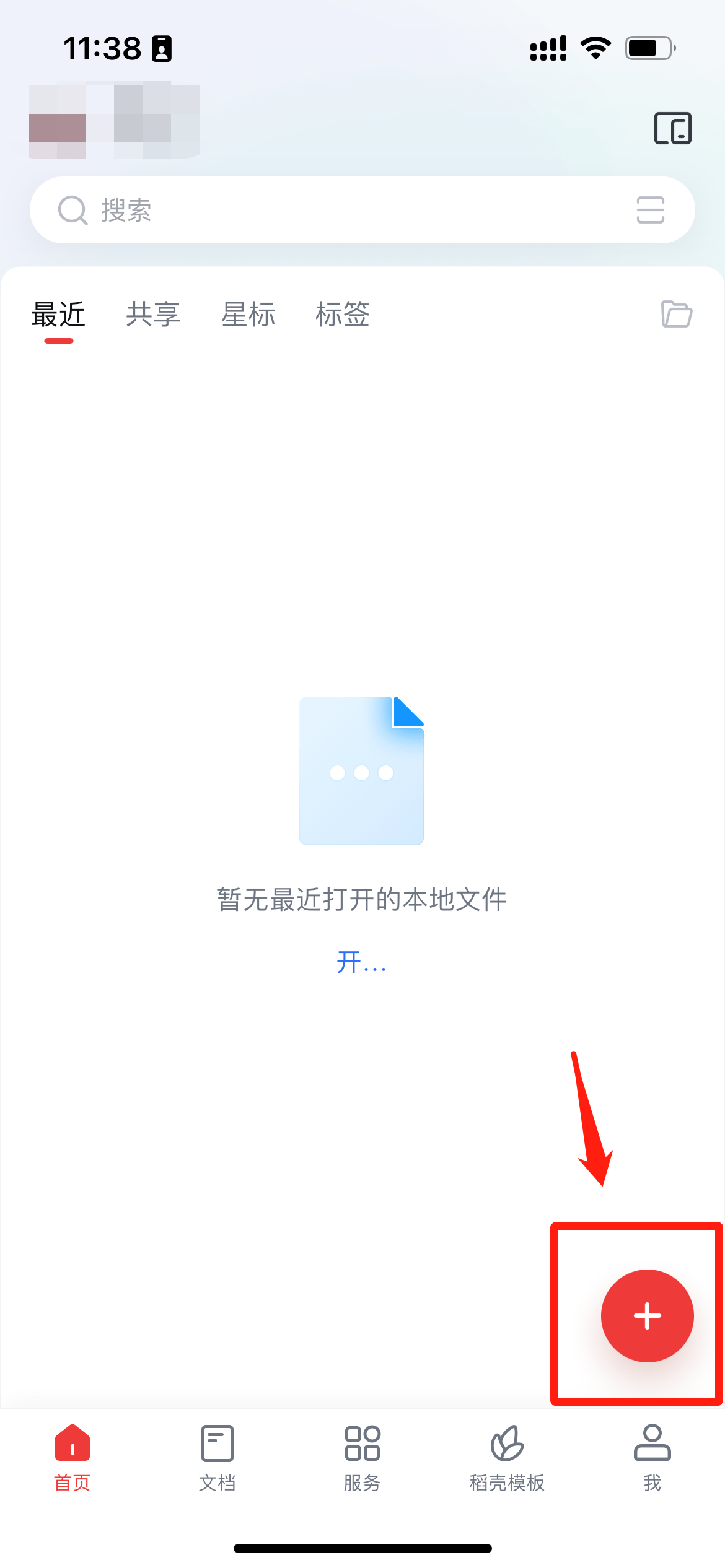
Task: Open the 服务 bottom tab
Action: point(362,1457)
